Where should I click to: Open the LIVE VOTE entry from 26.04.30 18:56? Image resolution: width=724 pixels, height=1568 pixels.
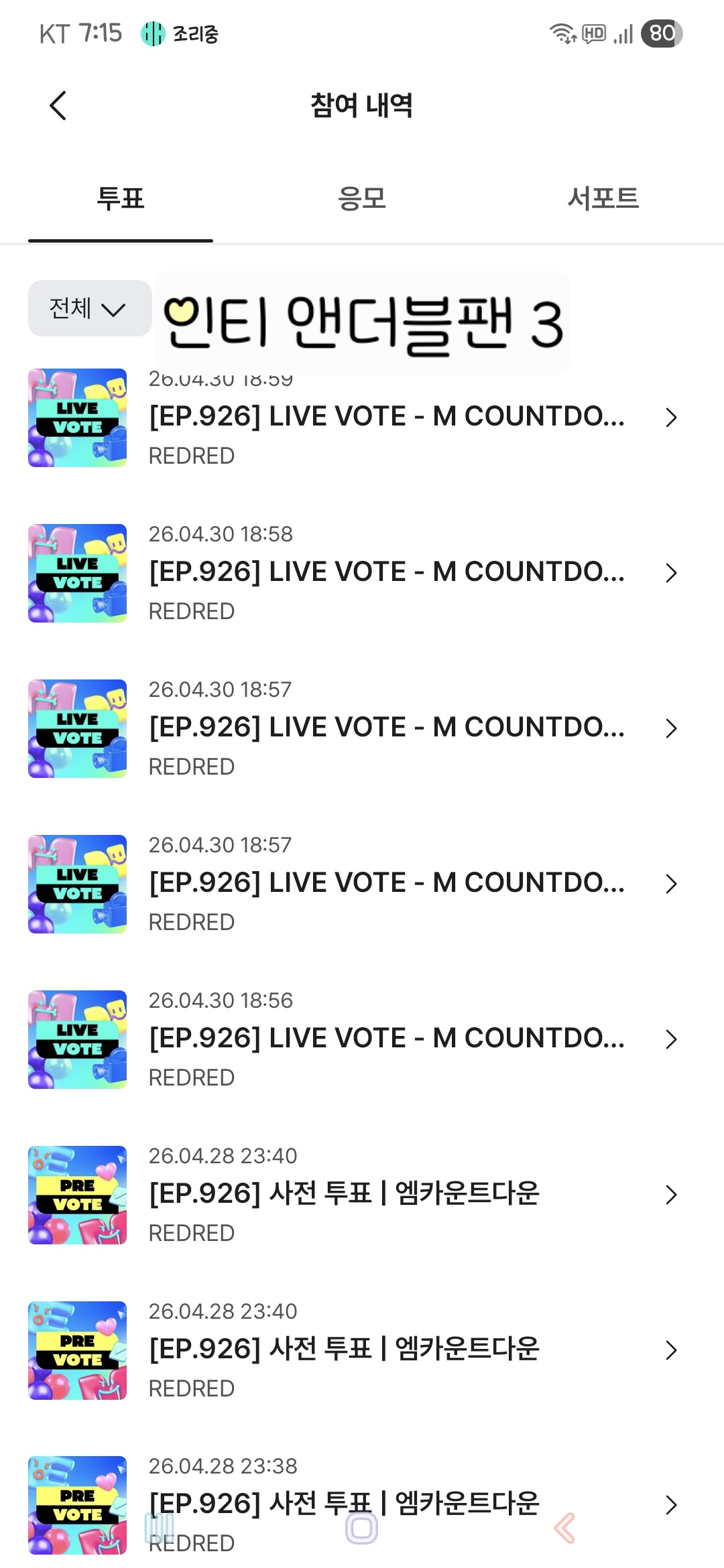[362, 1039]
